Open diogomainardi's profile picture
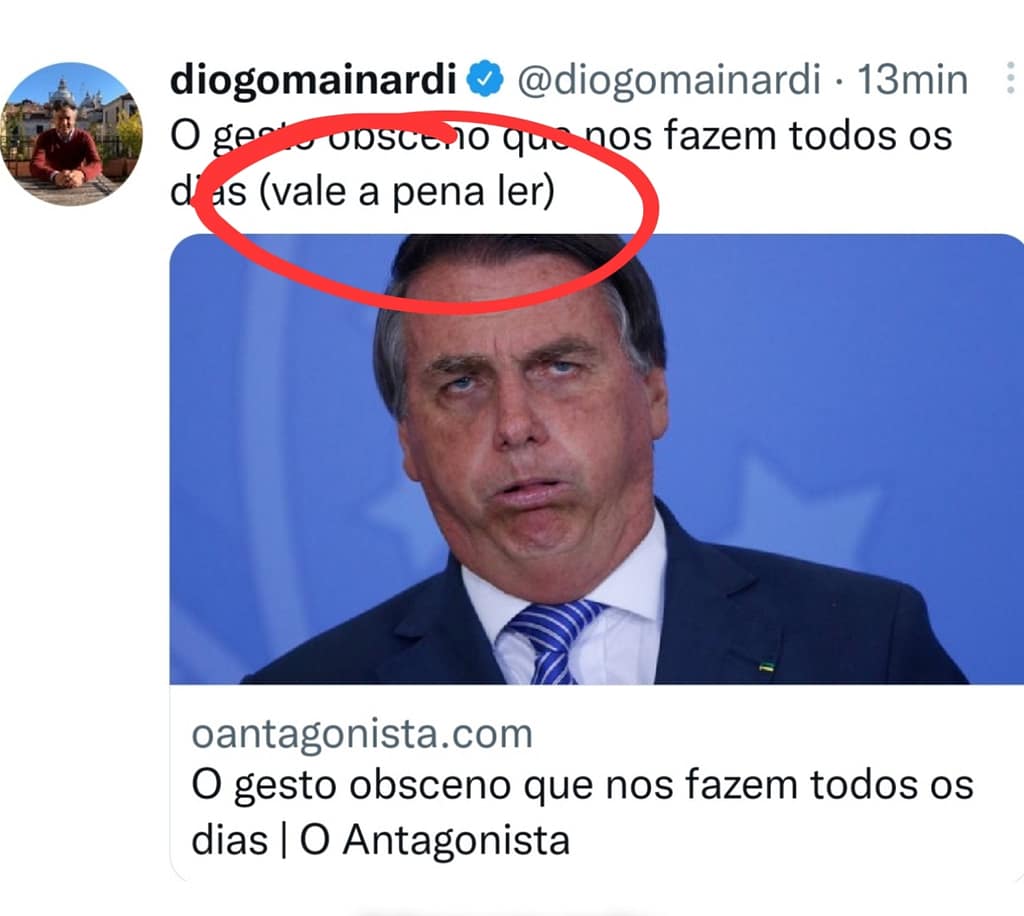1024x916 pixels. pos(71,134)
